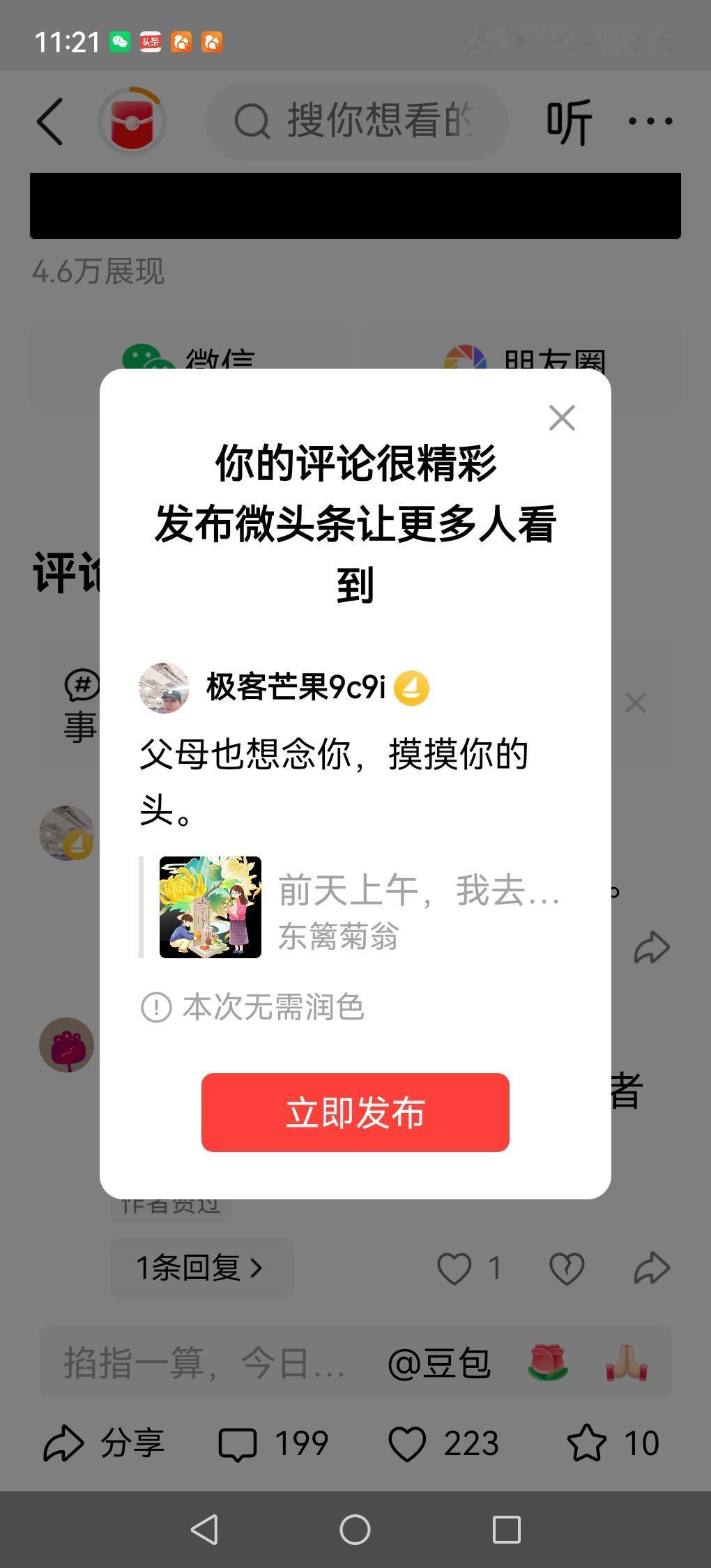Tap 立即发布 to publish the micro-post
The image size is (711, 1568).
coord(355,1113)
